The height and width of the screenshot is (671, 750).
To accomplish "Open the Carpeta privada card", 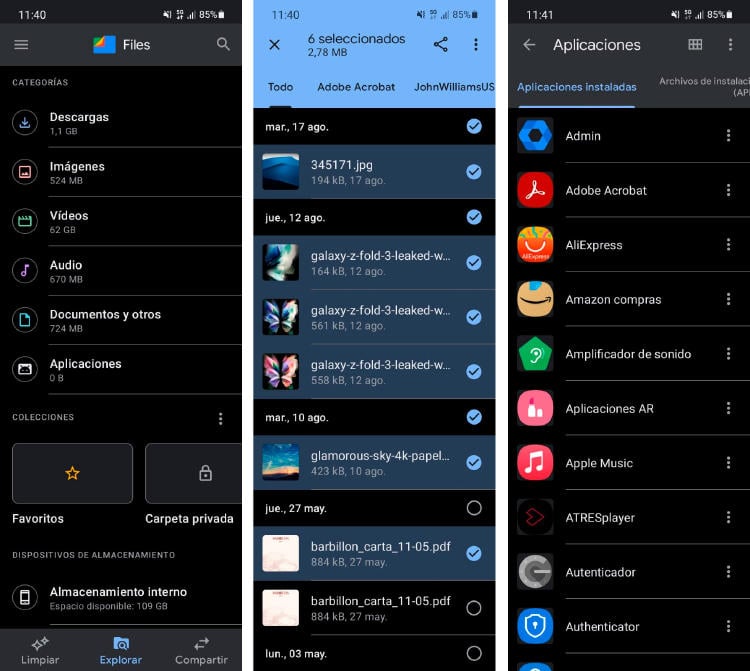I will (193, 473).
